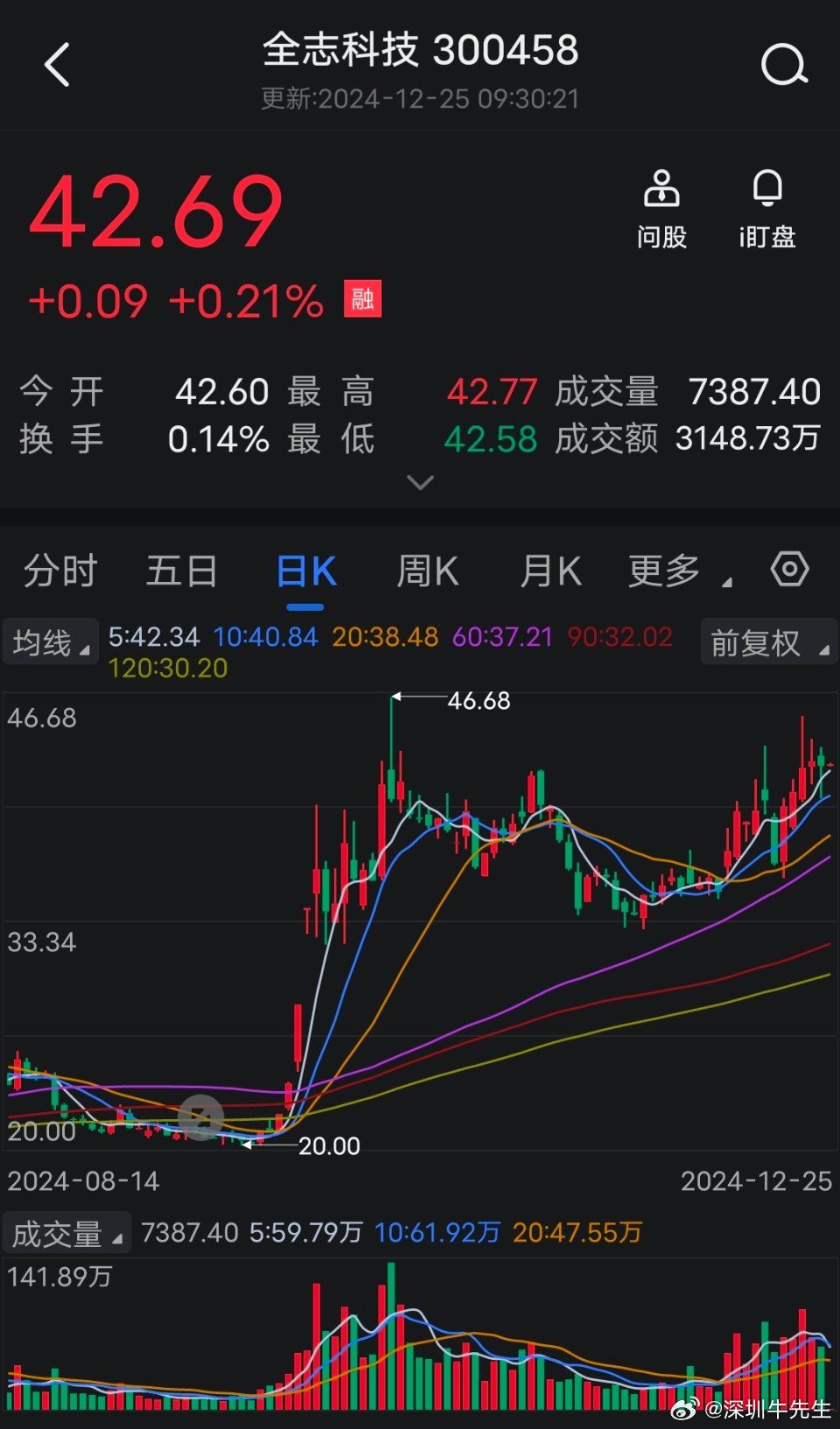
Task: Open the 均线 indicator dropdown
Action: [x=51, y=643]
